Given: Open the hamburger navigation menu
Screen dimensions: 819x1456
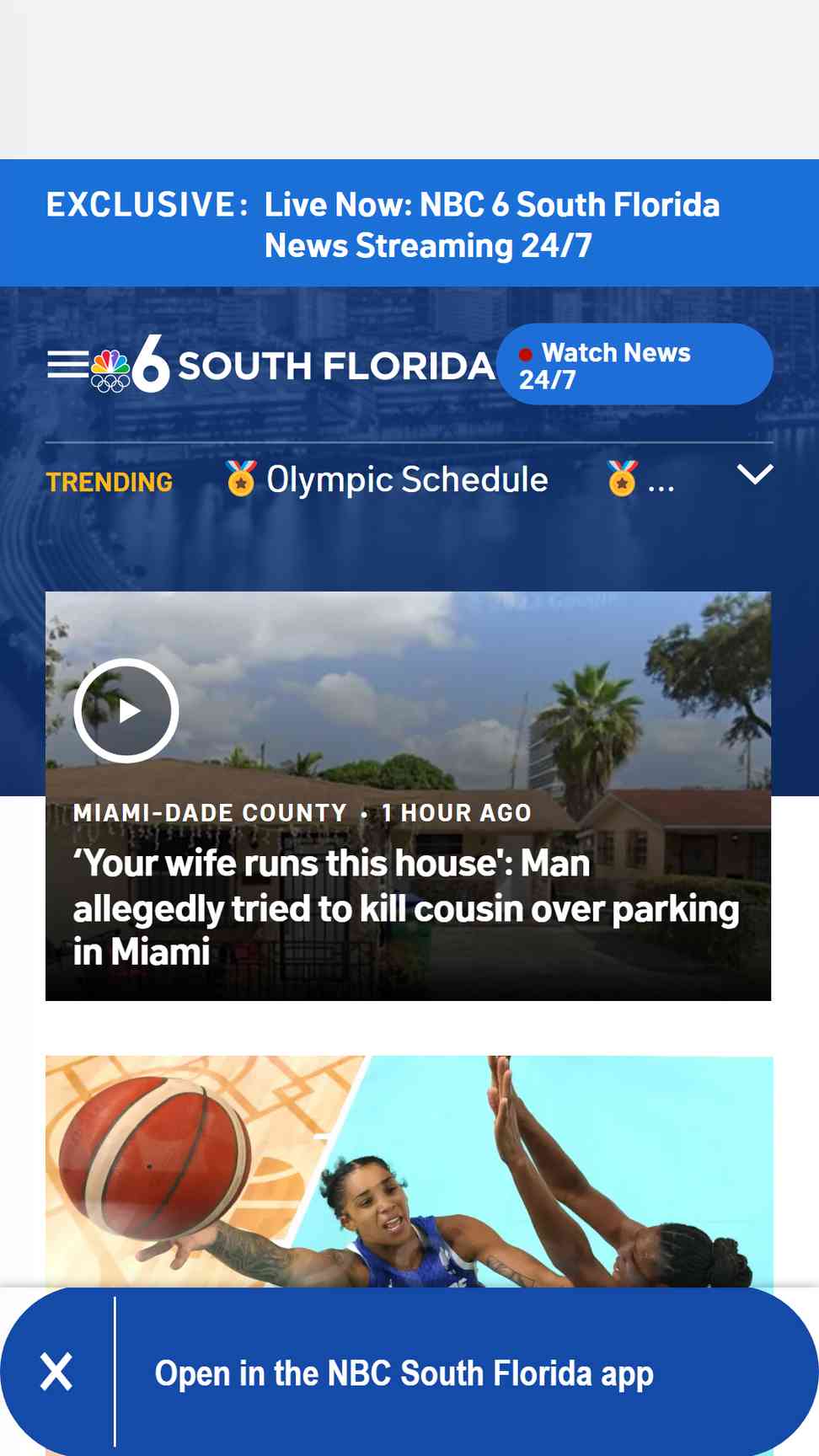Looking at the screenshot, I should tap(67, 365).
